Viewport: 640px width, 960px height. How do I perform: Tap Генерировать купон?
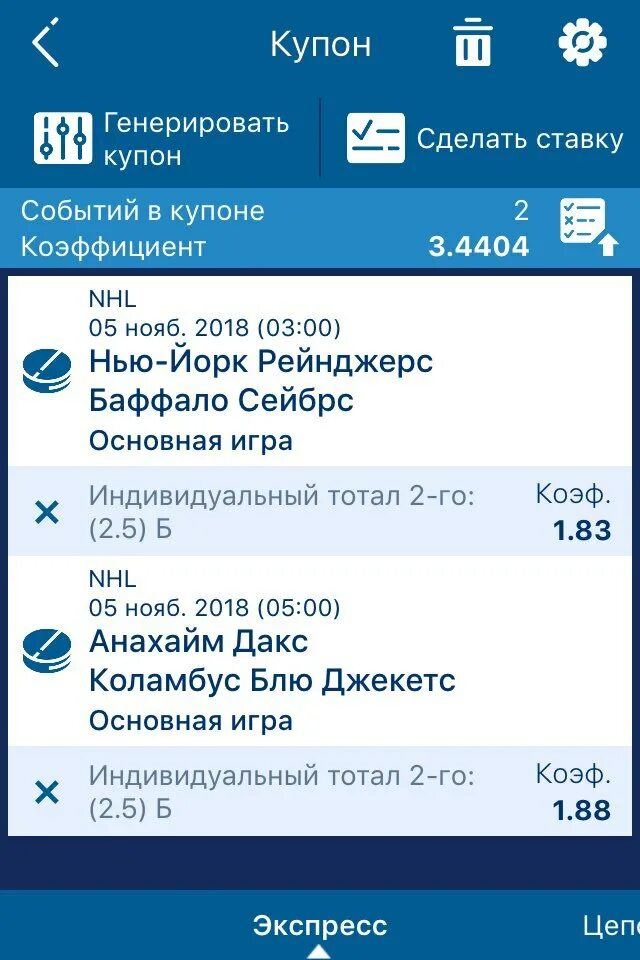162,138
